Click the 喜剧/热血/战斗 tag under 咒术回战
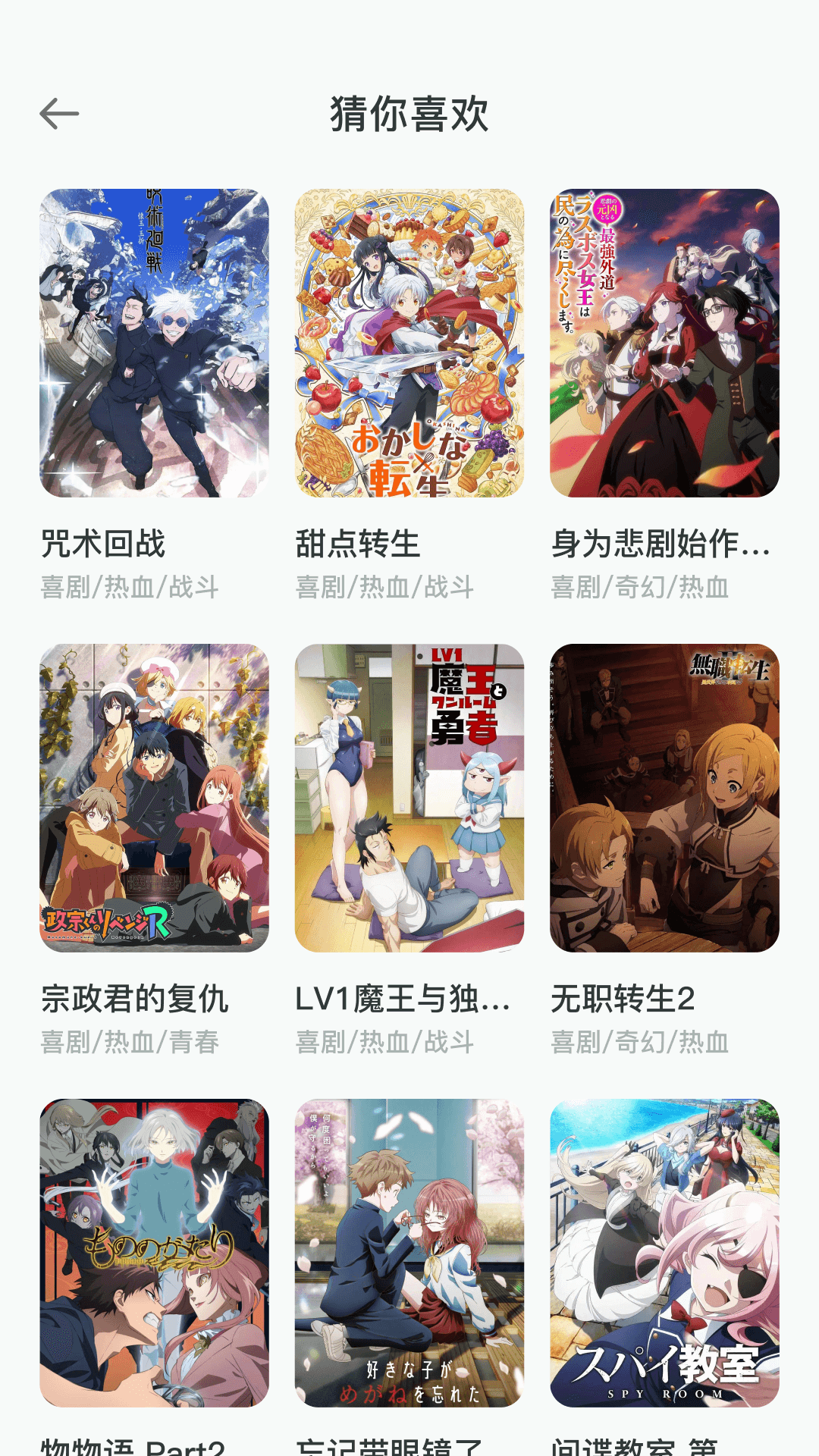 133,586
